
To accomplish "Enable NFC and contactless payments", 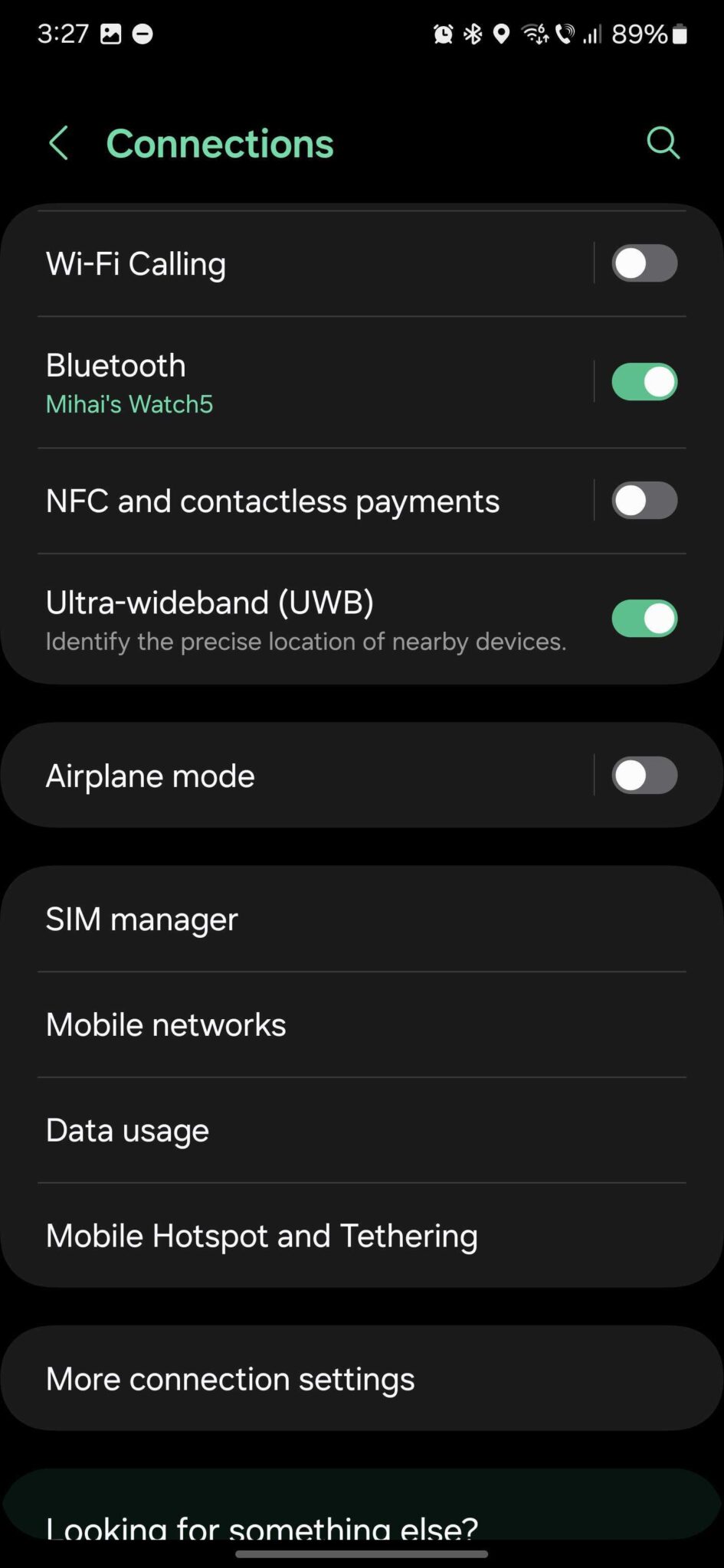I will 644,500.
